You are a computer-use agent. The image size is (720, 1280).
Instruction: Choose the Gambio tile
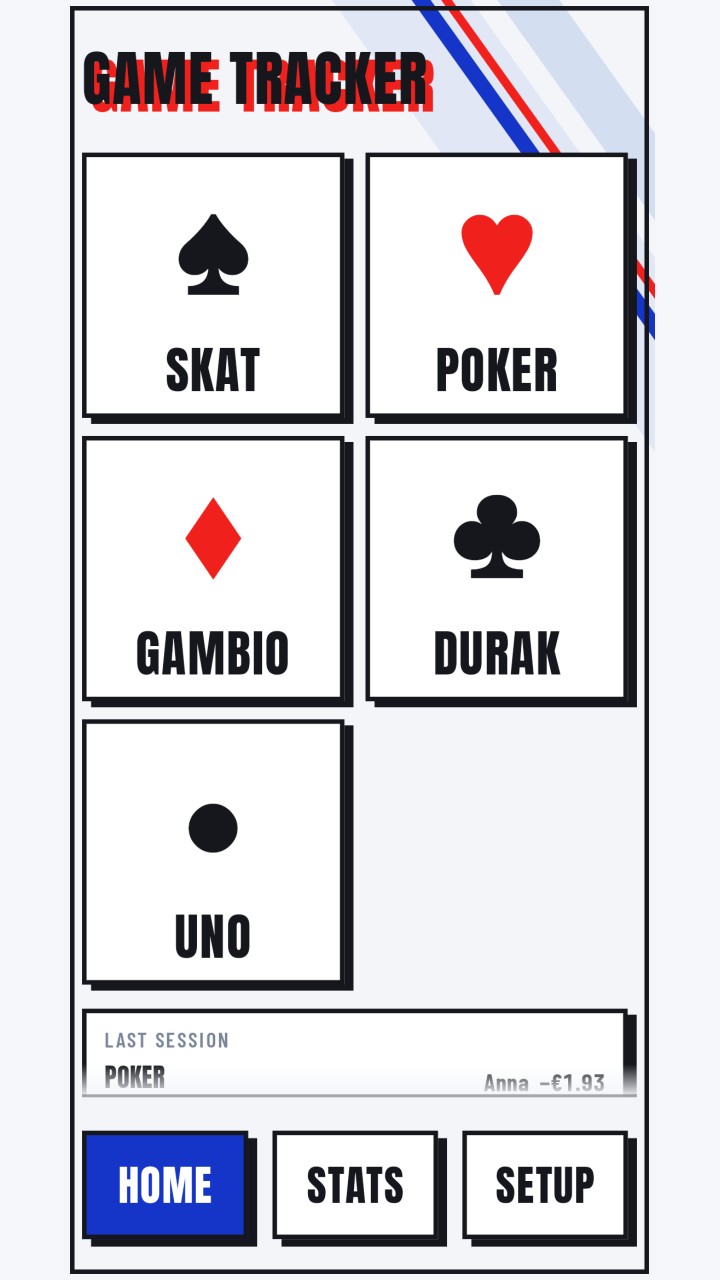[213, 569]
